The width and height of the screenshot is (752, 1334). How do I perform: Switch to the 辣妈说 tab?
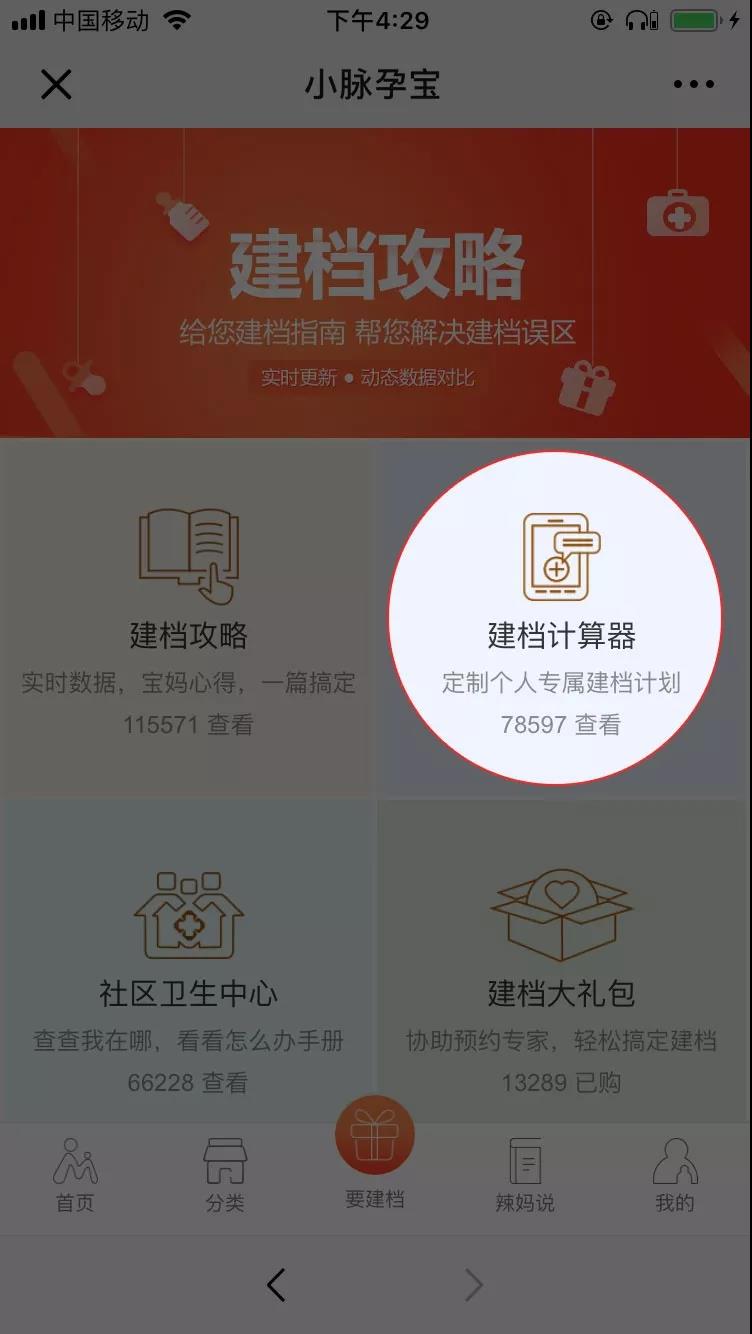pyautogui.click(x=525, y=1175)
